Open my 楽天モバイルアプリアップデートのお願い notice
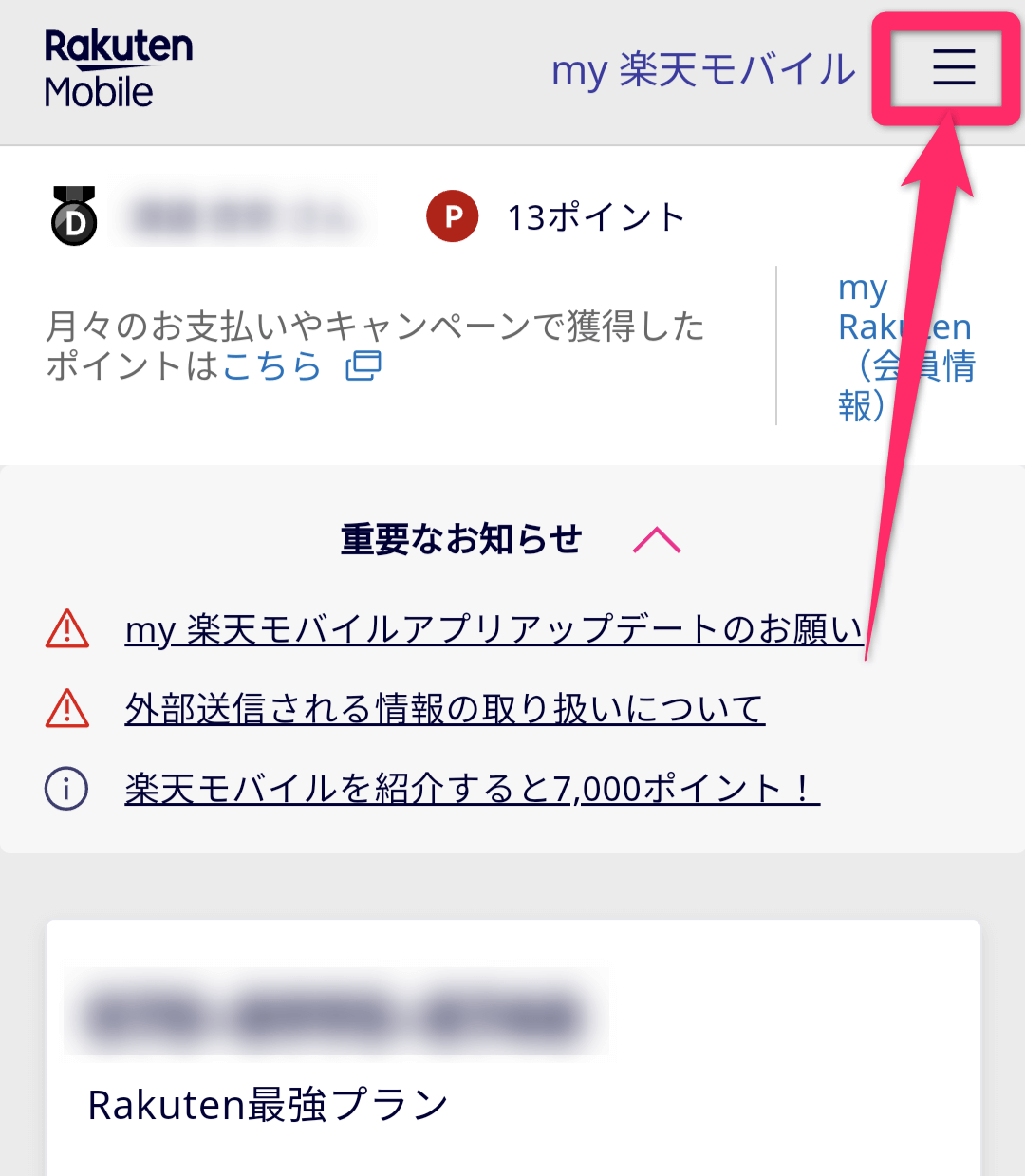The image size is (1025, 1176). [x=493, y=627]
